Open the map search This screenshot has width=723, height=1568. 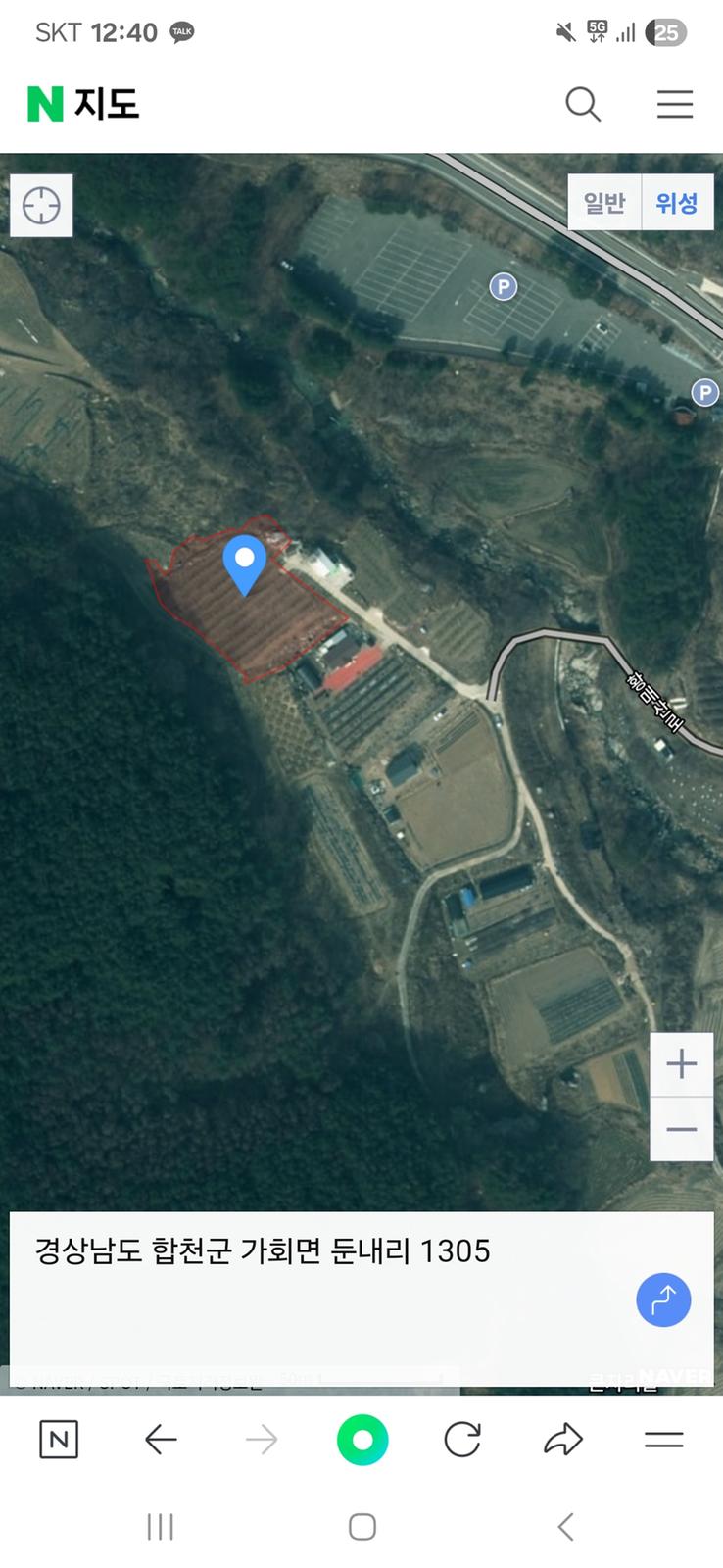click(583, 104)
